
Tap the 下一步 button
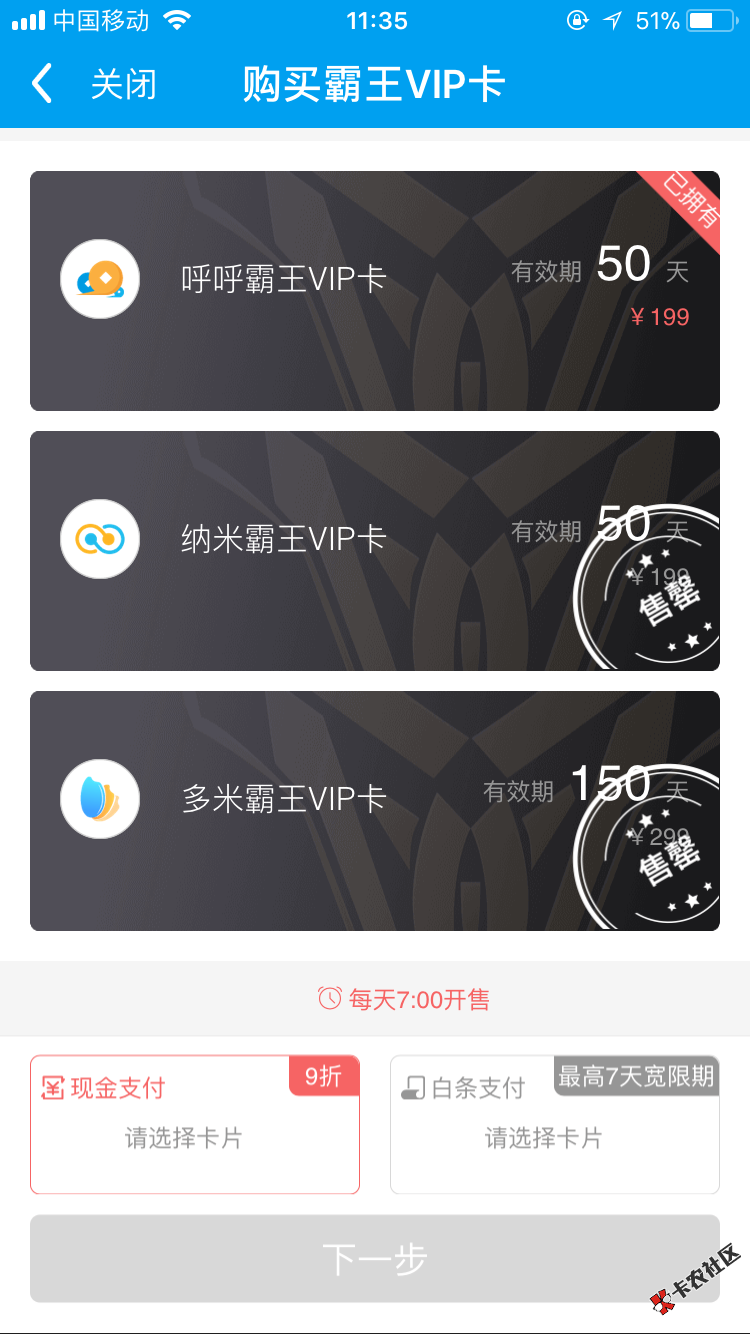[374, 1258]
